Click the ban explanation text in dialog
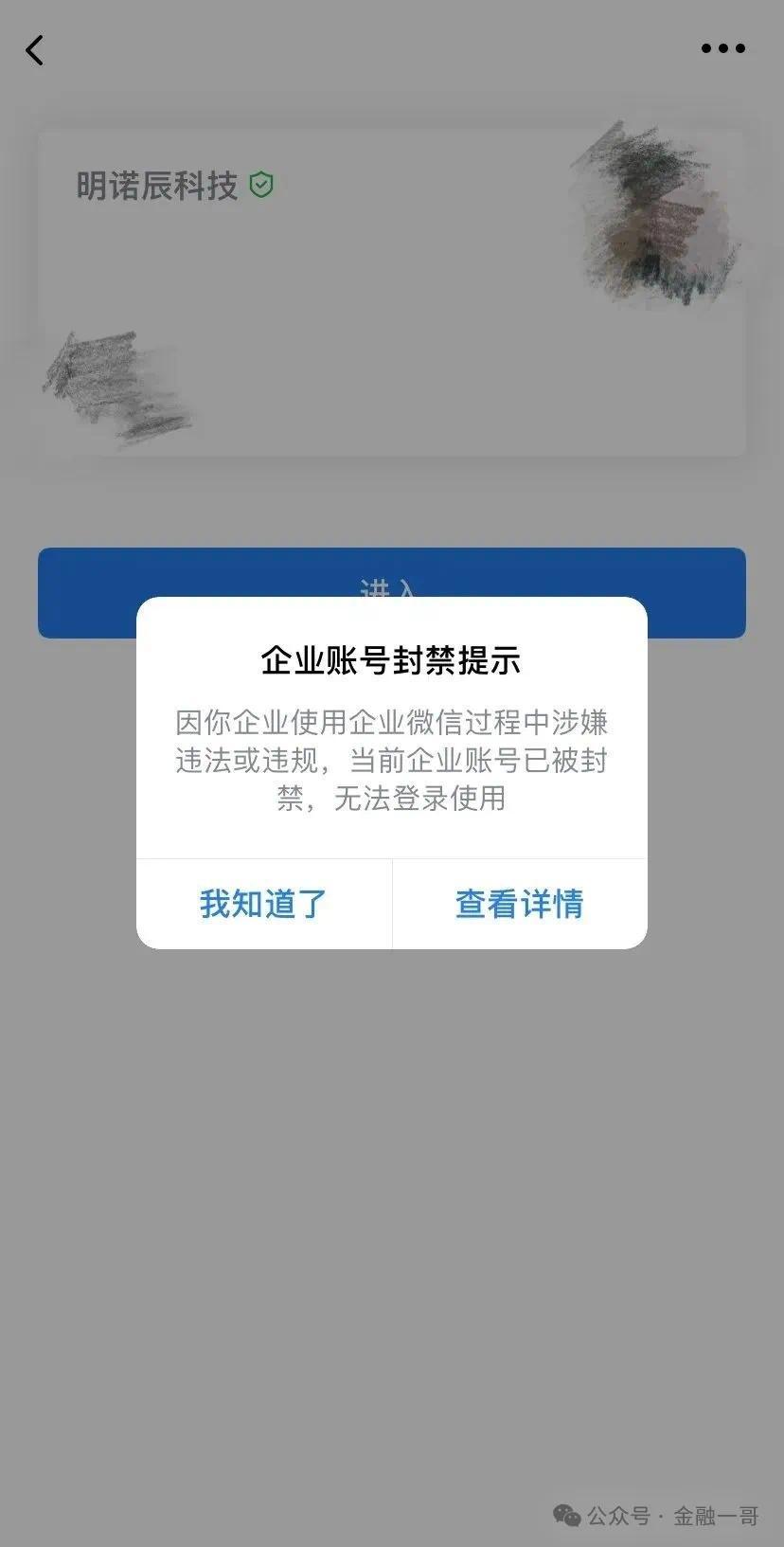 (391, 761)
